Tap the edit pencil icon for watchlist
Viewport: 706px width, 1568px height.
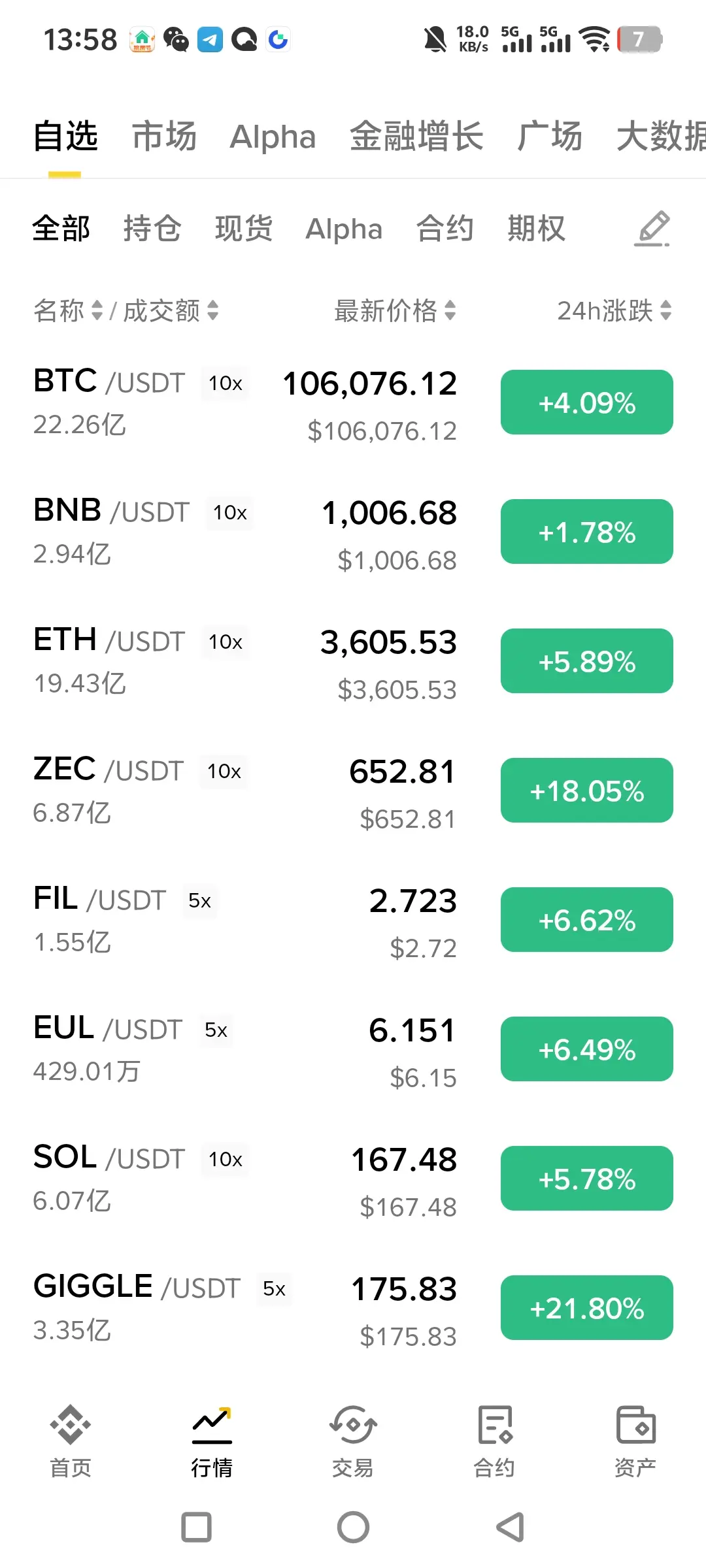coord(652,229)
